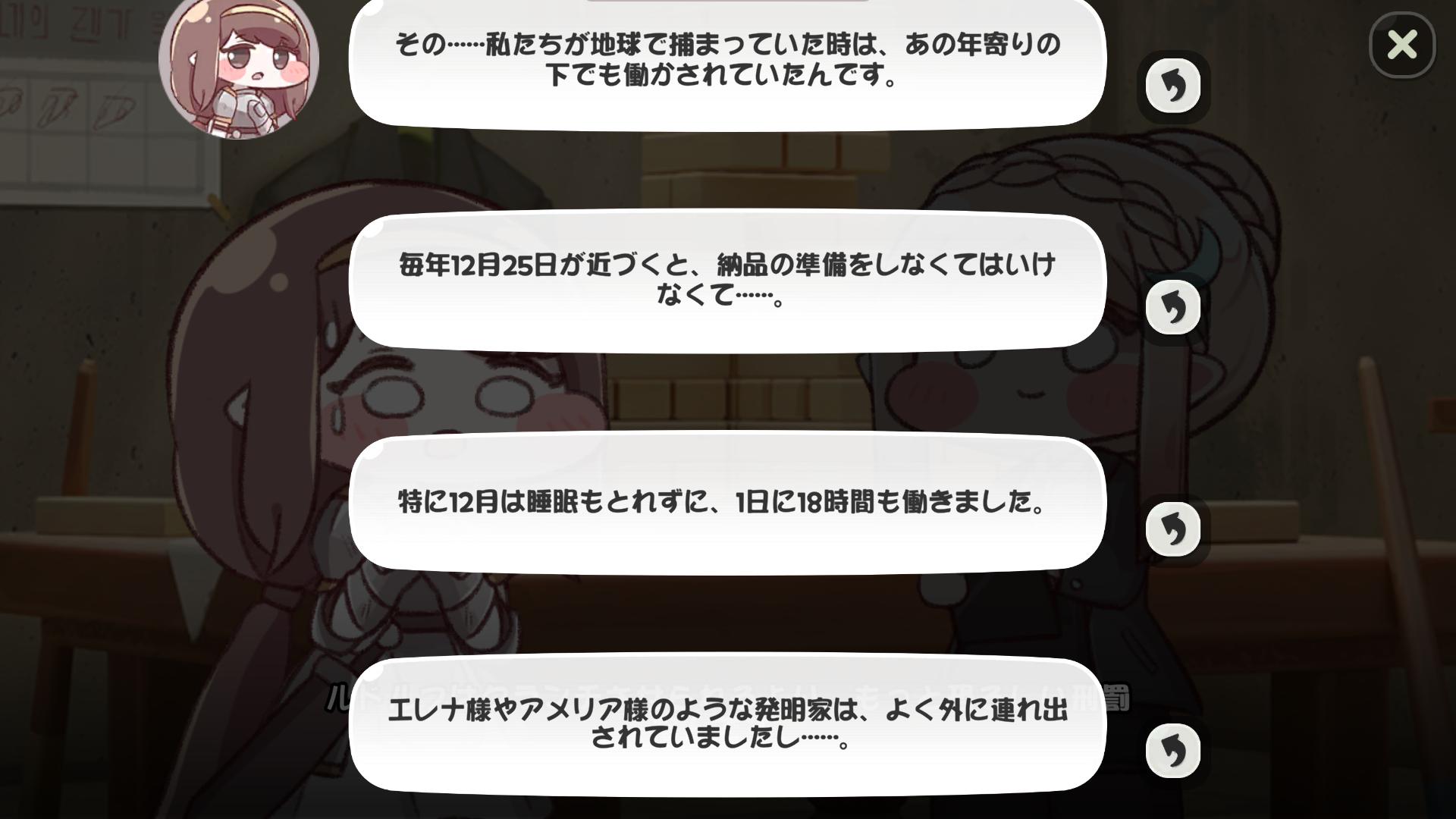The height and width of the screenshot is (819, 1456).
Task: Replay the line about 毎年12月25日
Action: tap(1172, 307)
